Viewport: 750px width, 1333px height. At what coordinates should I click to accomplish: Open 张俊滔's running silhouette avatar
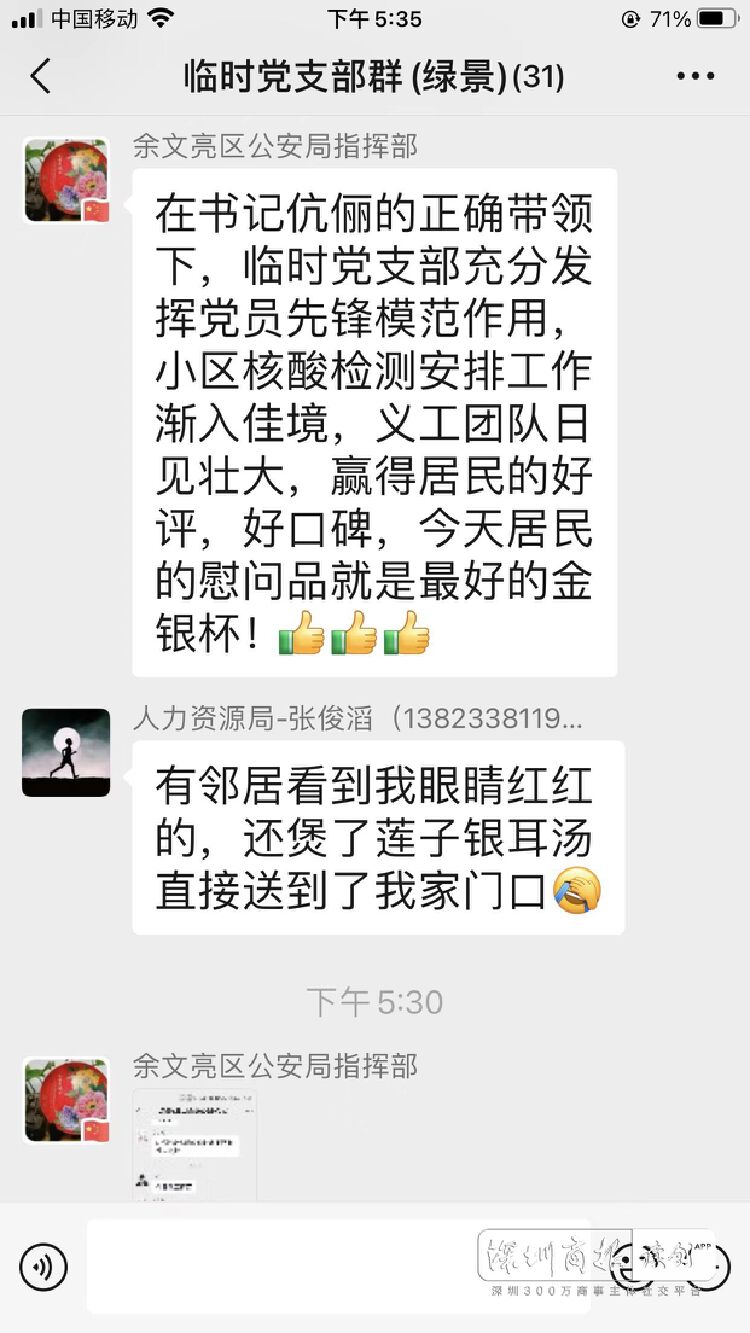[x=66, y=752]
